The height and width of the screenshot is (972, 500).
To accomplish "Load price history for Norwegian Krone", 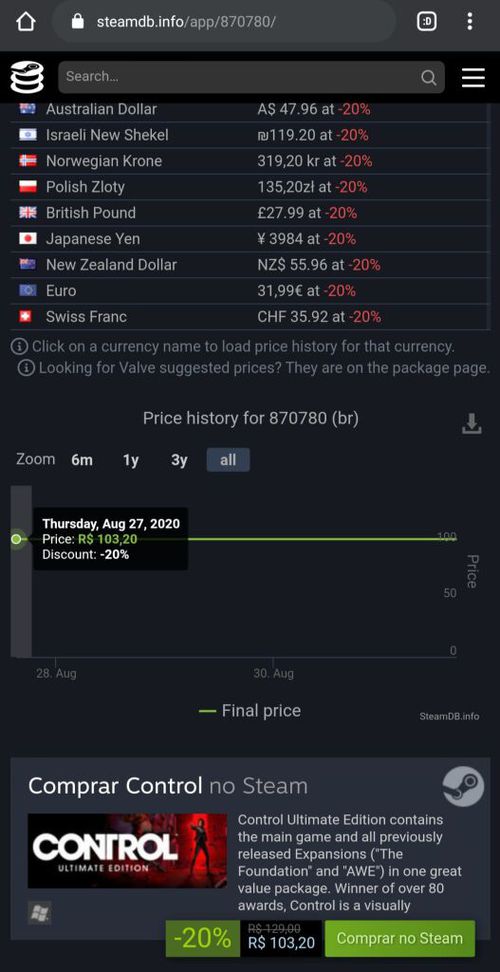I will (x=103, y=161).
